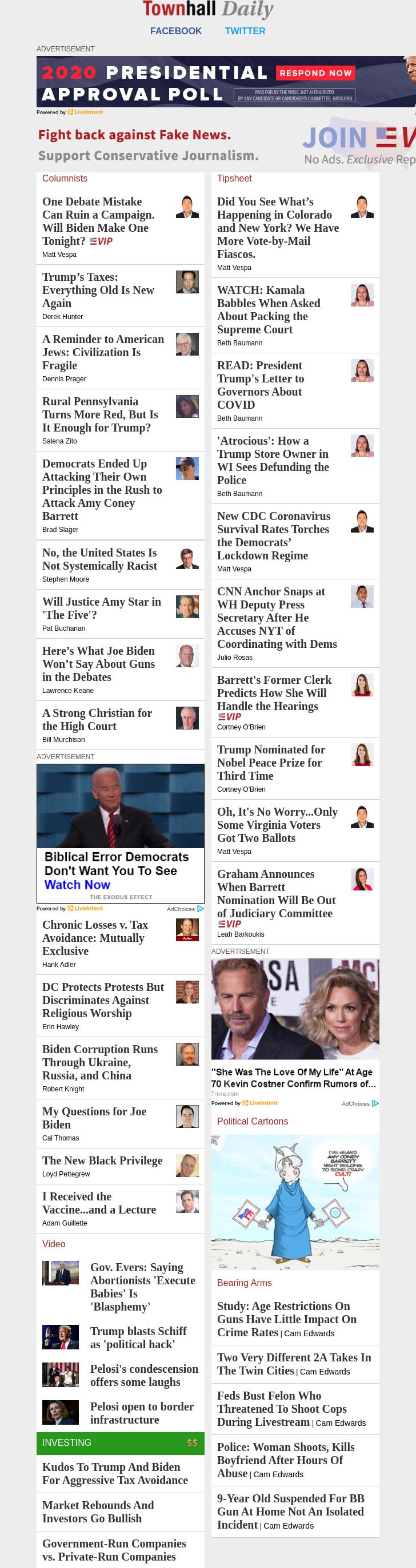Viewport: 416px width, 1568px height.
Task: Open 'A Reminder to American Jews' article
Action: pyautogui.click(x=103, y=352)
